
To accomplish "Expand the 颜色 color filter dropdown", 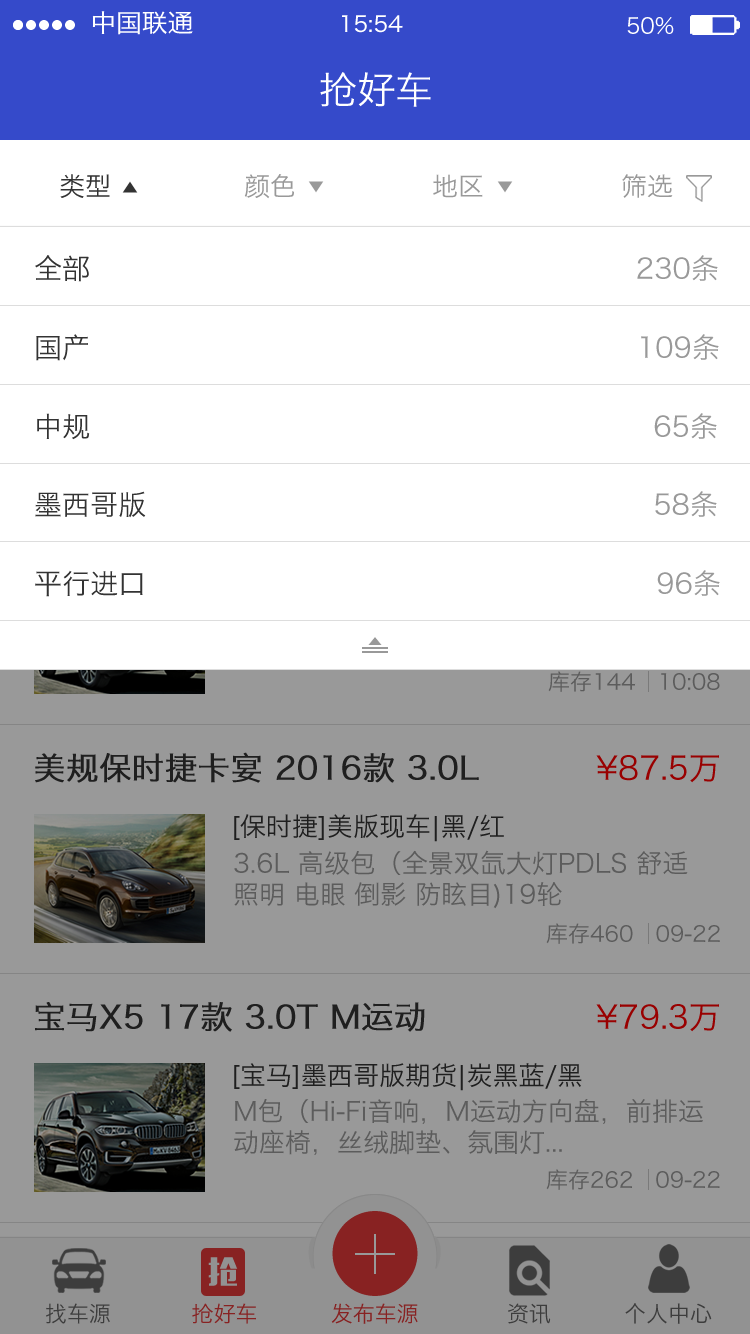I will (x=283, y=186).
